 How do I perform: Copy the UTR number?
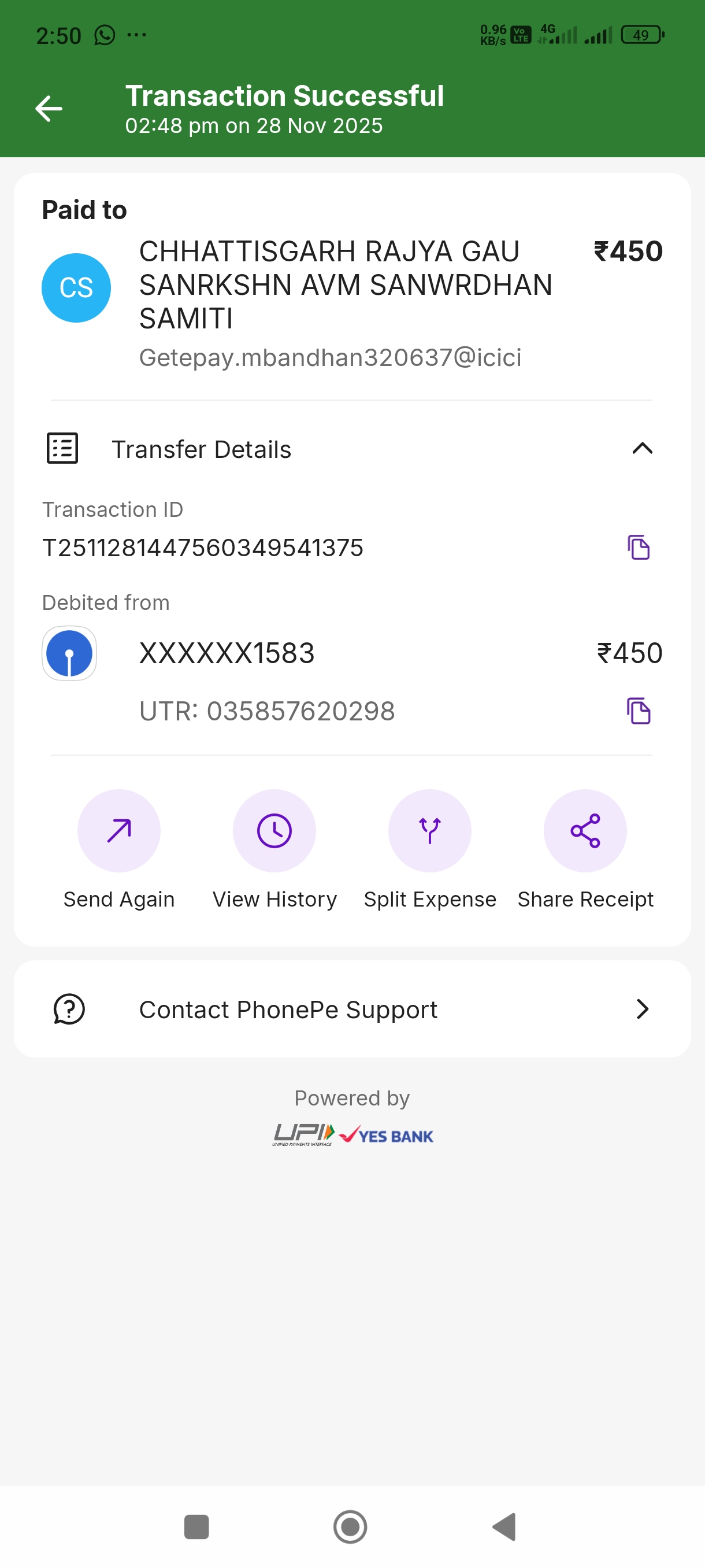tap(638, 711)
